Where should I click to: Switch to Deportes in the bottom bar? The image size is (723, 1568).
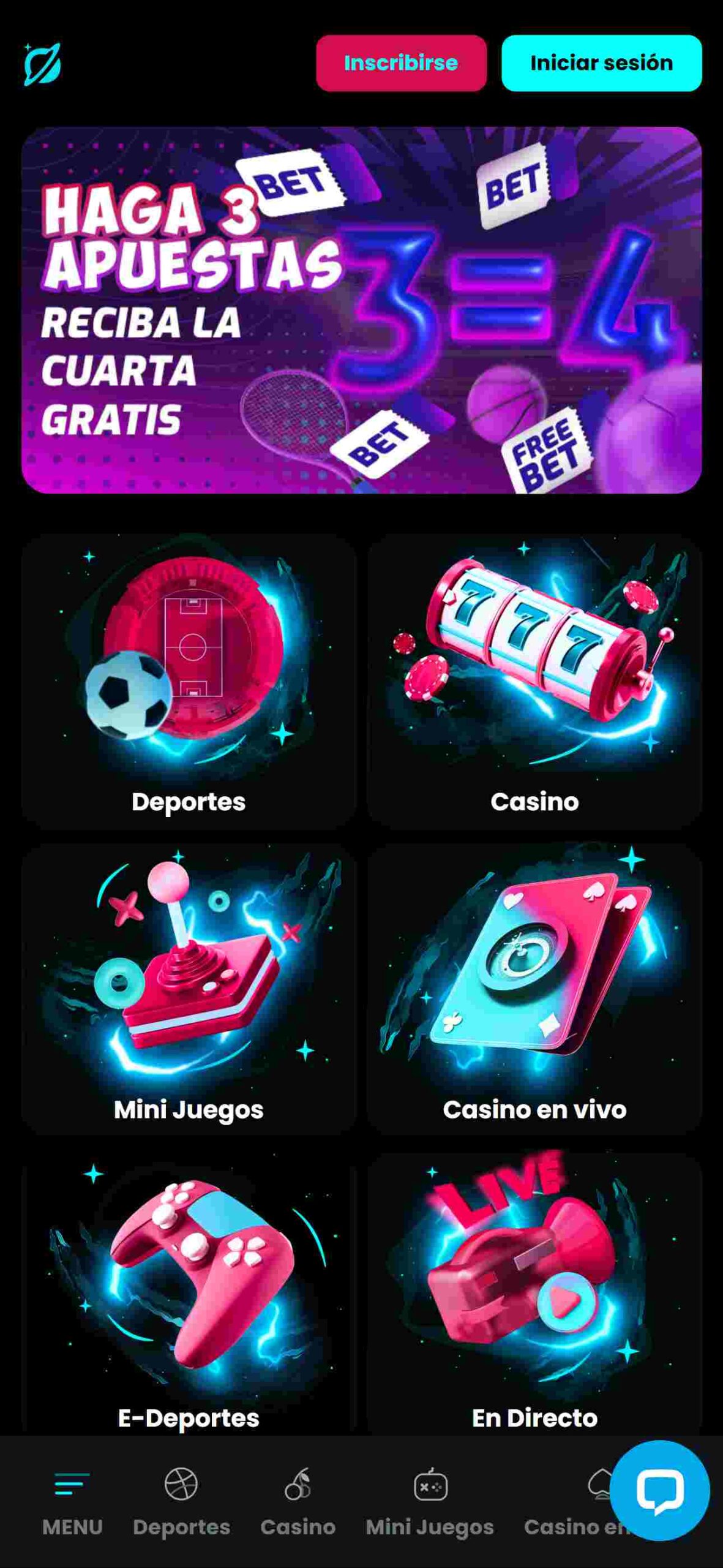coord(181,1502)
